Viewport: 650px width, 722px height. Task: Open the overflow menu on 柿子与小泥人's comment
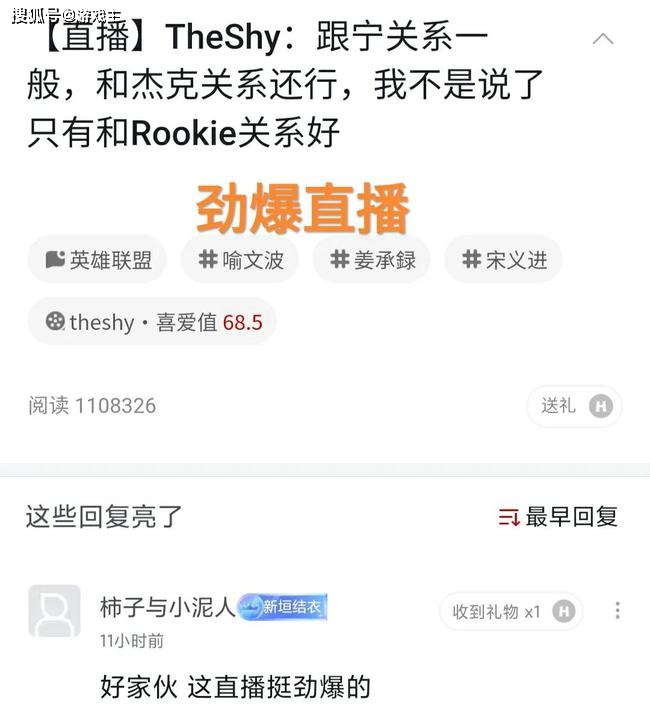pyautogui.click(x=618, y=611)
